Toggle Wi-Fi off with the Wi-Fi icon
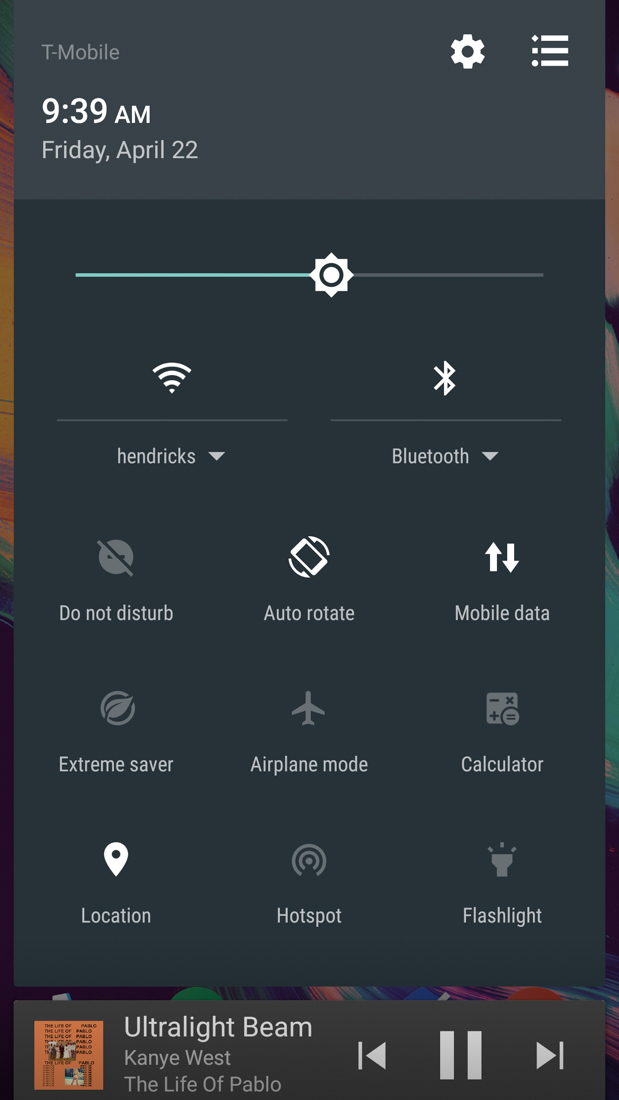Image resolution: width=619 pixels, height=1100 pixels. click(x=172, y=378)
